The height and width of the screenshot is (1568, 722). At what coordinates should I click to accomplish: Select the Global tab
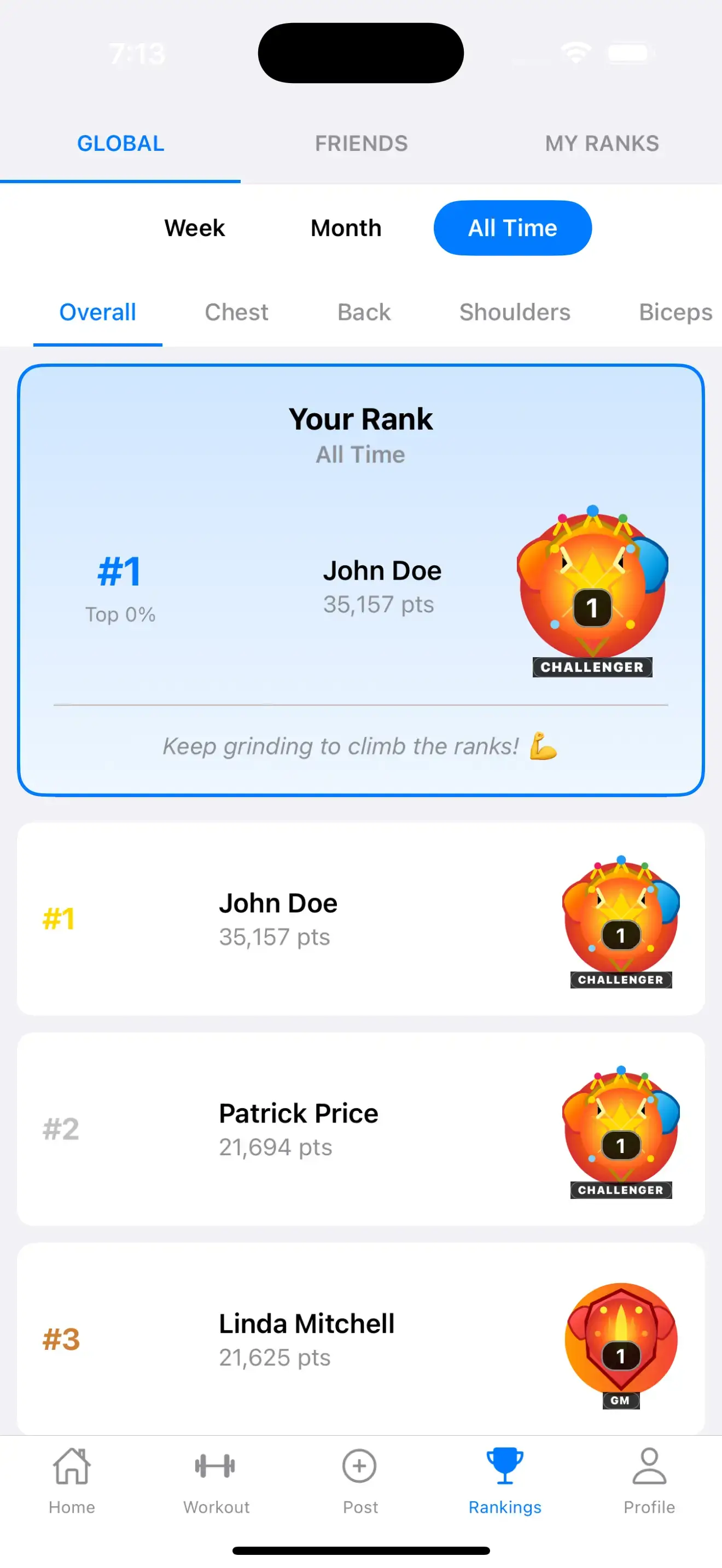120,144
